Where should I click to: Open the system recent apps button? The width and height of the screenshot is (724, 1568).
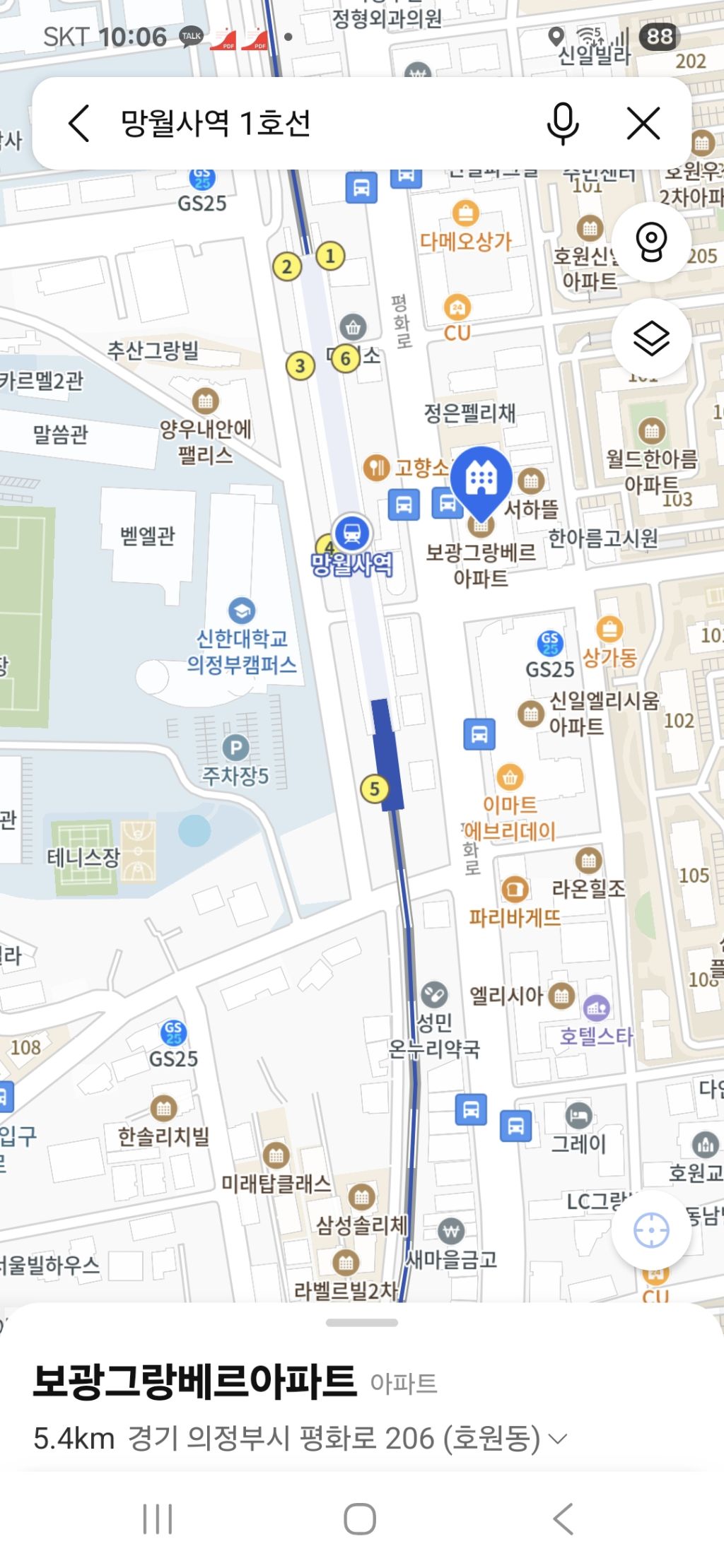click(x=157, y=1519)
